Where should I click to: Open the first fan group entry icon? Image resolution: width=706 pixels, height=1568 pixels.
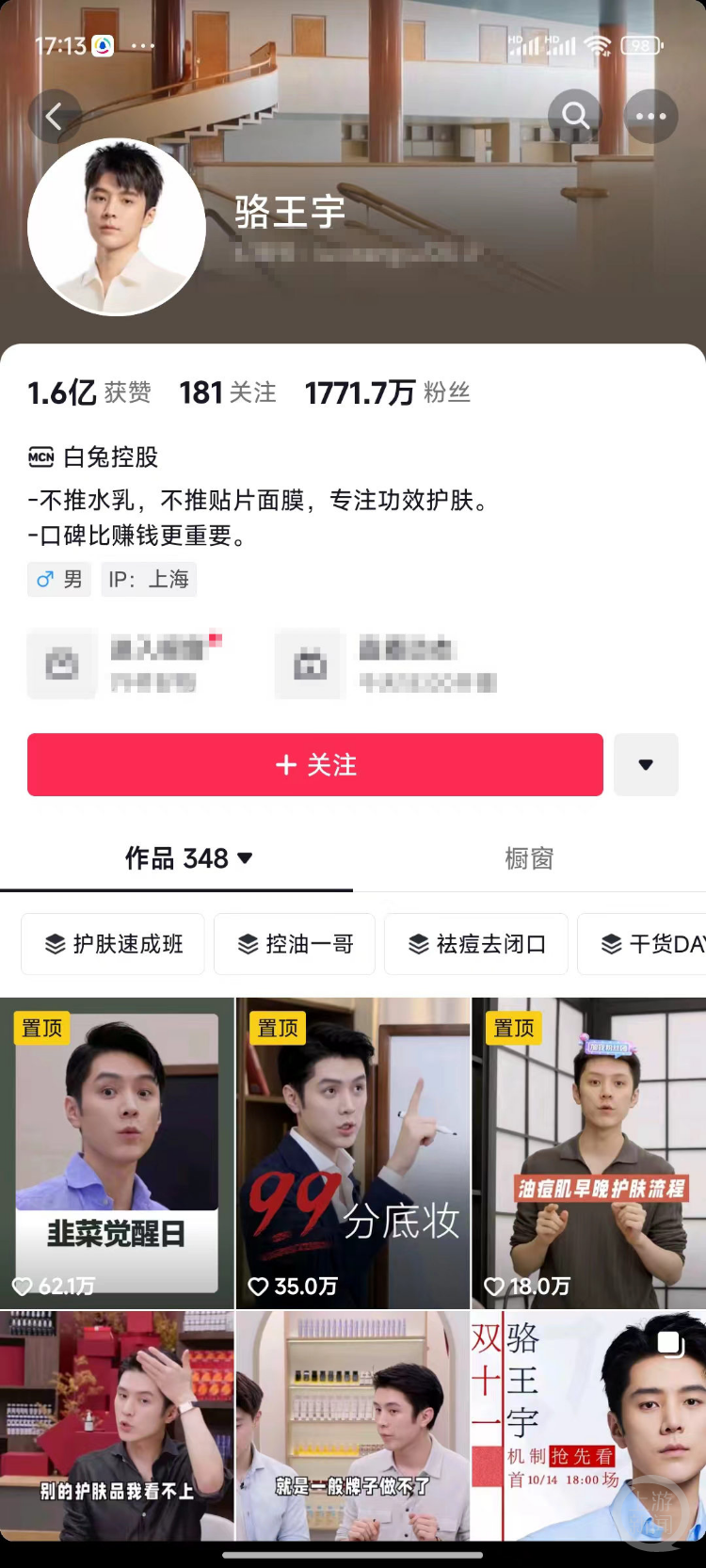[61, 664]
